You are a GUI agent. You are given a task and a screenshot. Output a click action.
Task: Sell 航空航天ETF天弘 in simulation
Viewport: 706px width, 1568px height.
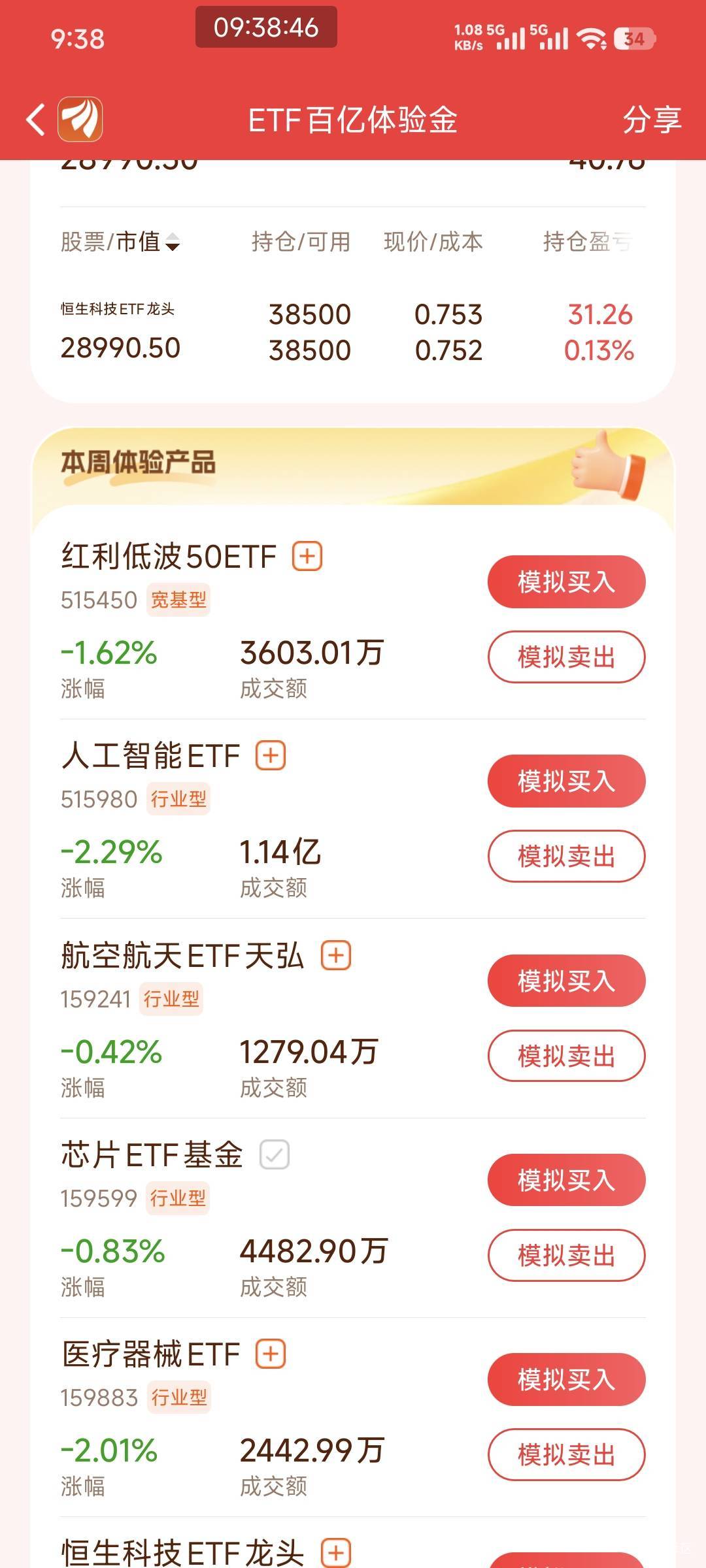pos(566,1056)
